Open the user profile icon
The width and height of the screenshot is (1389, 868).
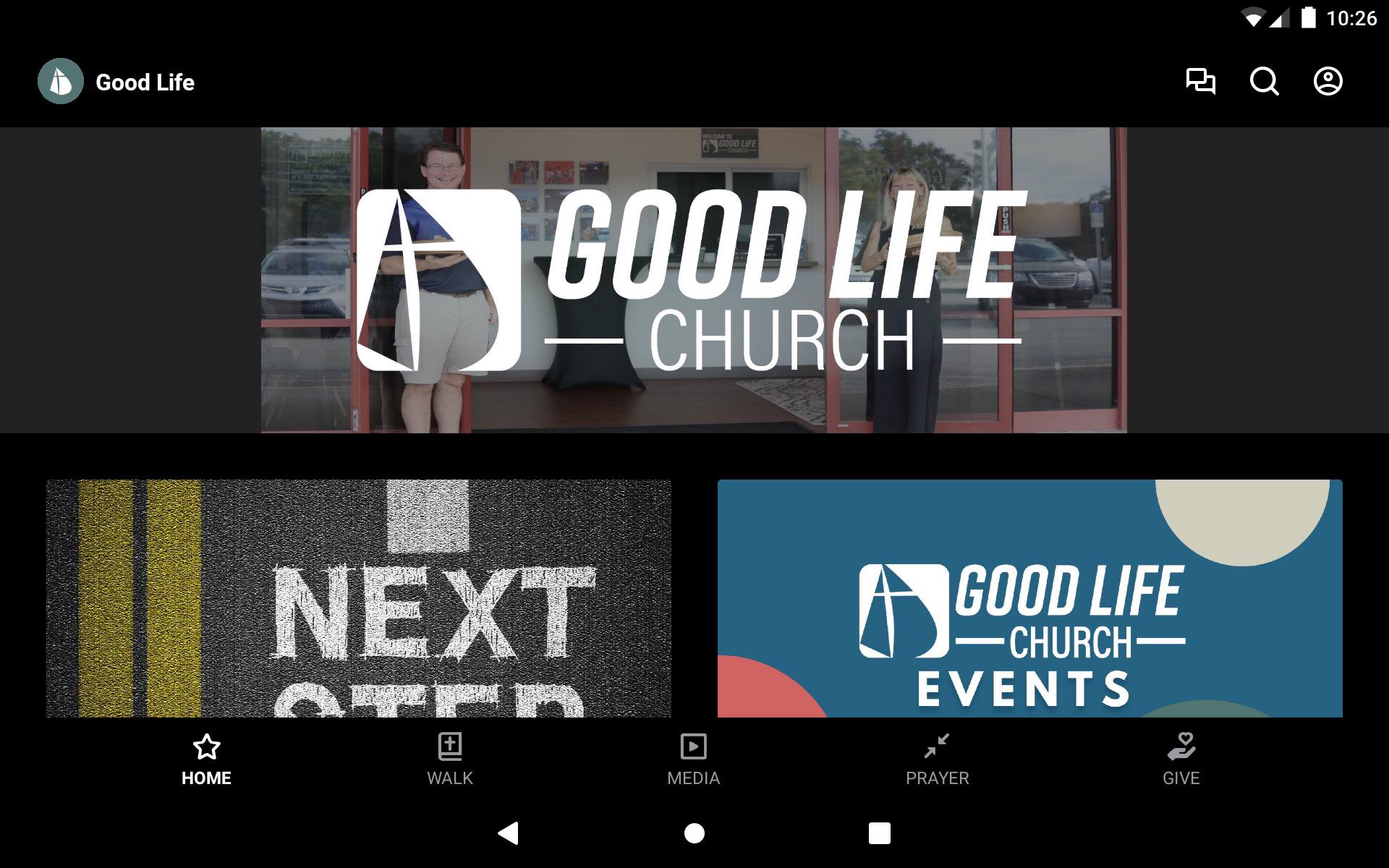[x=1328, y=81]
